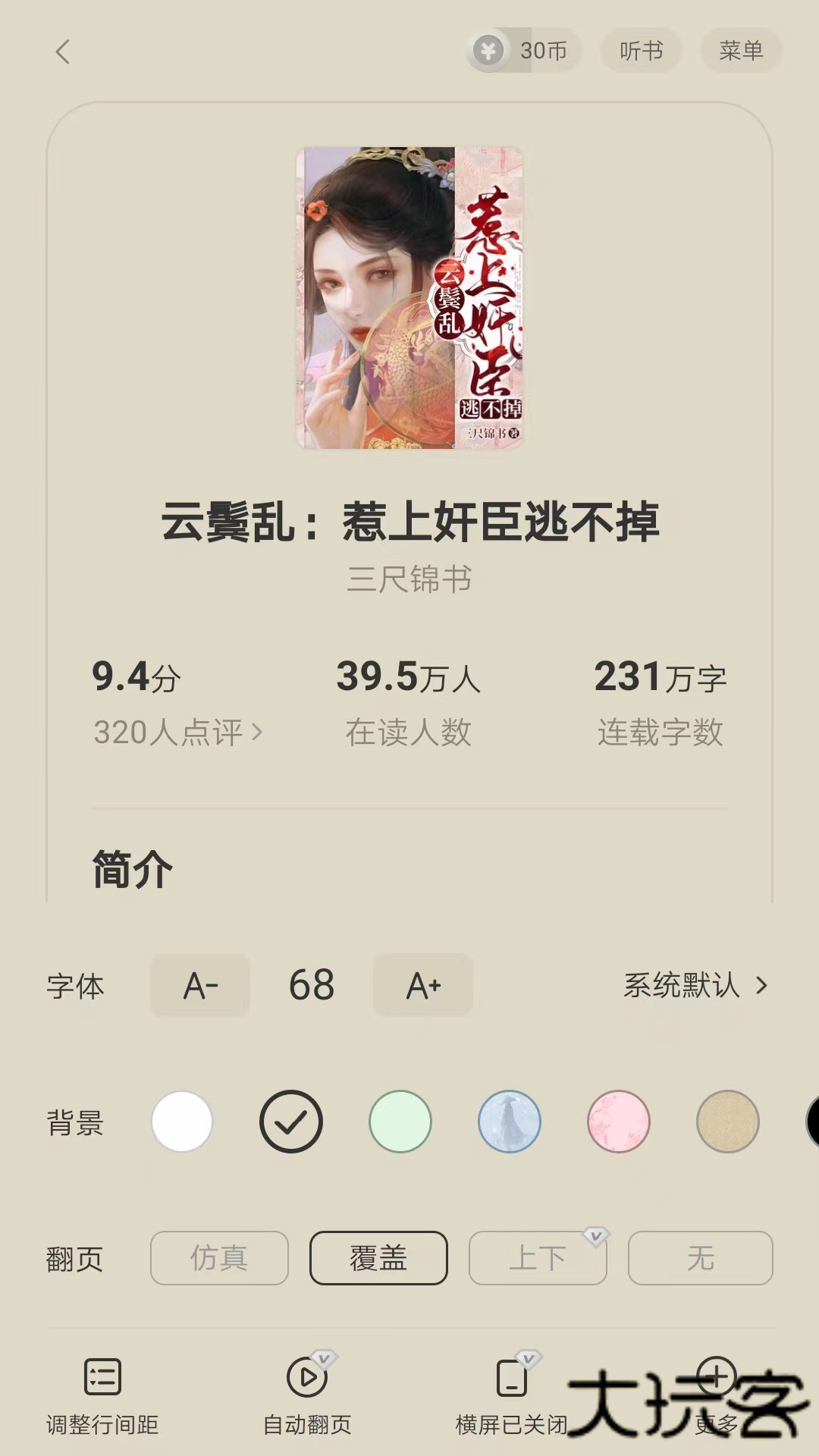This screenshot has height=1456, width=819.
Task: Tap 听书 to listen to the book
Action: pos(641,50)
